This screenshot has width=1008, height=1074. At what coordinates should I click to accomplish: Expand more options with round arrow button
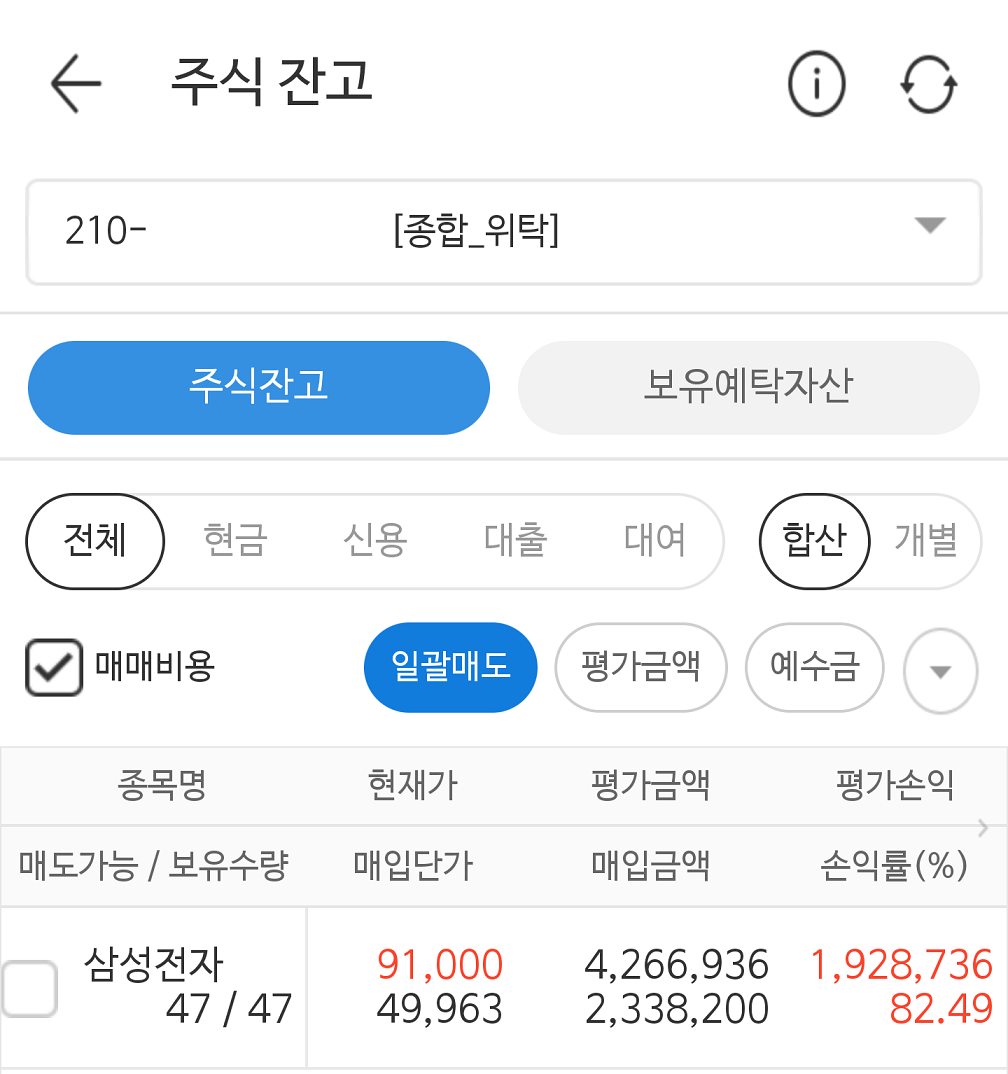coord(940,671)
